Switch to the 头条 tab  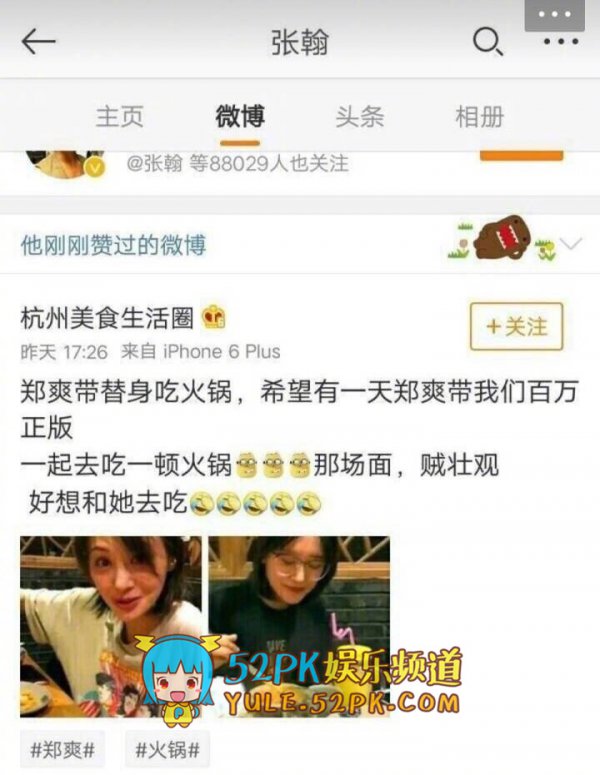click(359, 116)
